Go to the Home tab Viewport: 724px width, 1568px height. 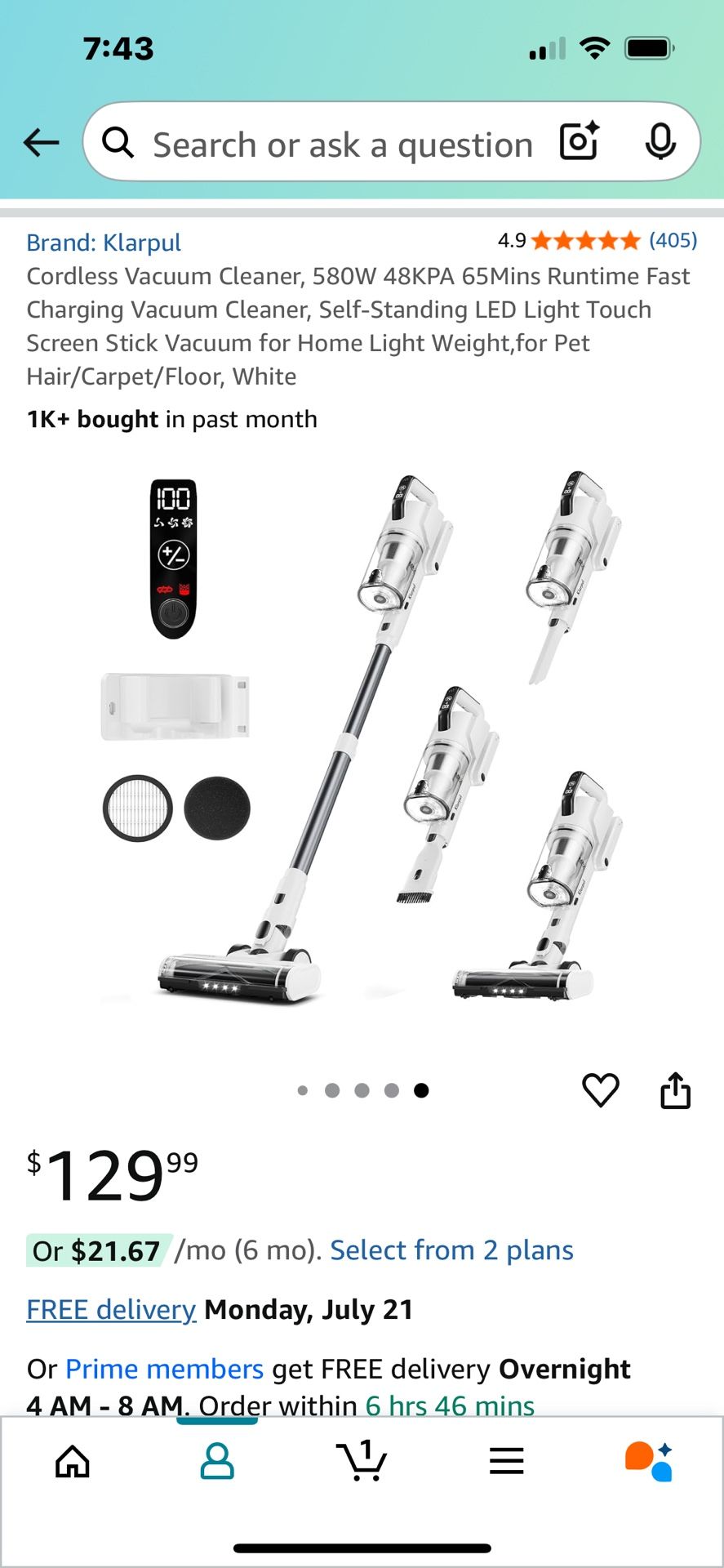tap(73, 1462)
